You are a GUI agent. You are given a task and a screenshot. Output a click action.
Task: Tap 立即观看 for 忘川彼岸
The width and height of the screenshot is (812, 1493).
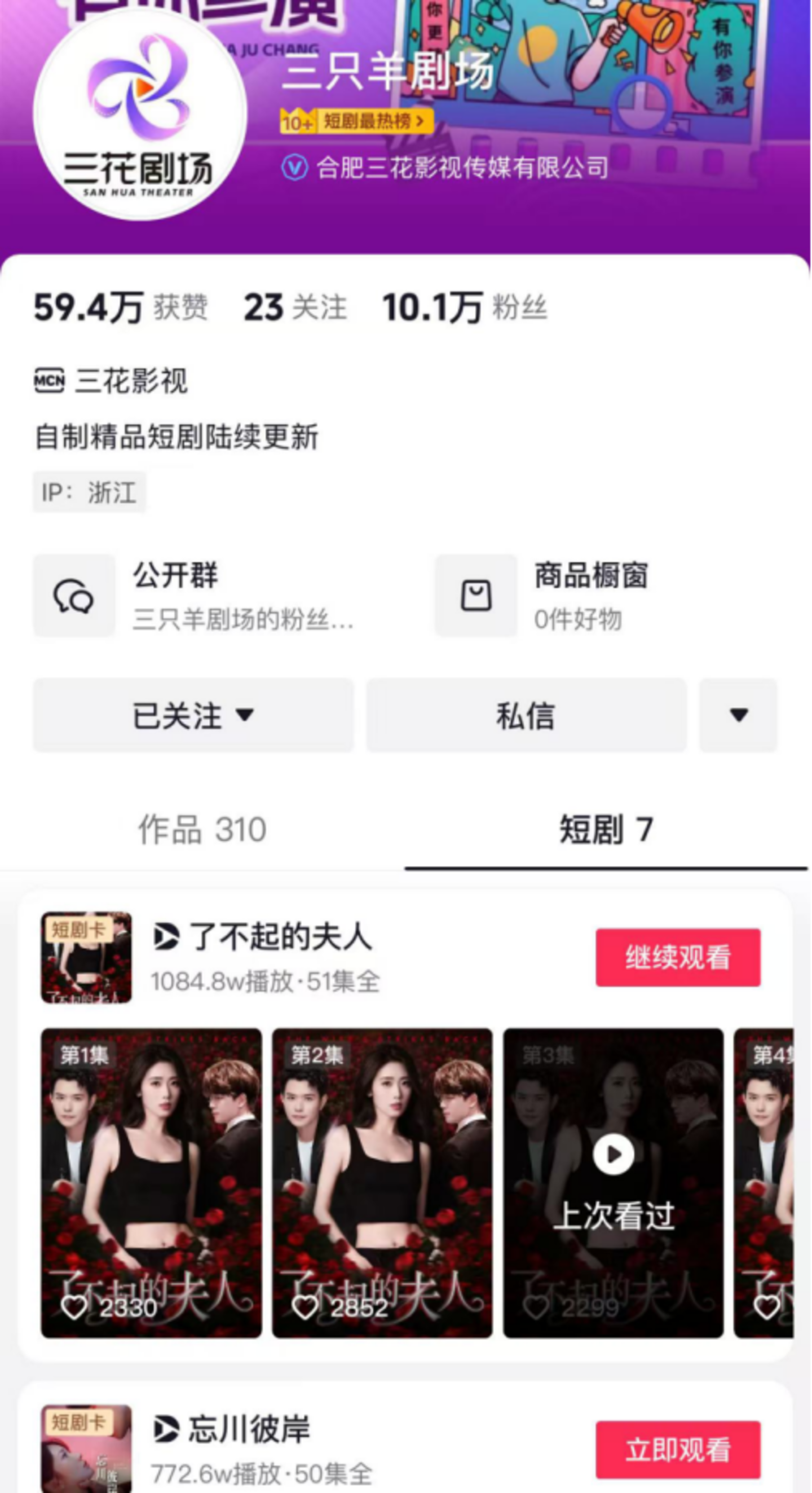pyautogui.click(x=678, y=1449)
